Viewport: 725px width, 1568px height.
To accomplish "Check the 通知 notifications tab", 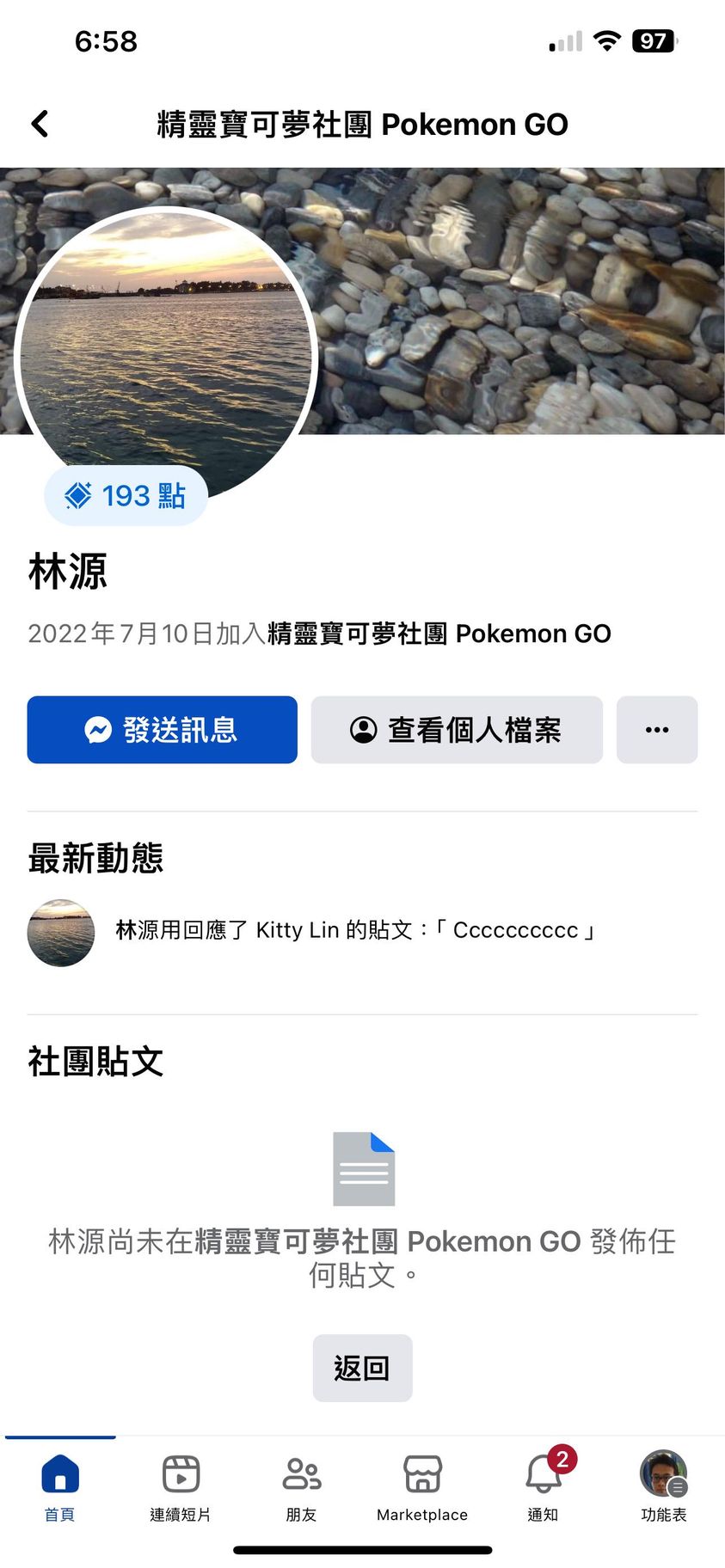I will tap(543, 1487).
